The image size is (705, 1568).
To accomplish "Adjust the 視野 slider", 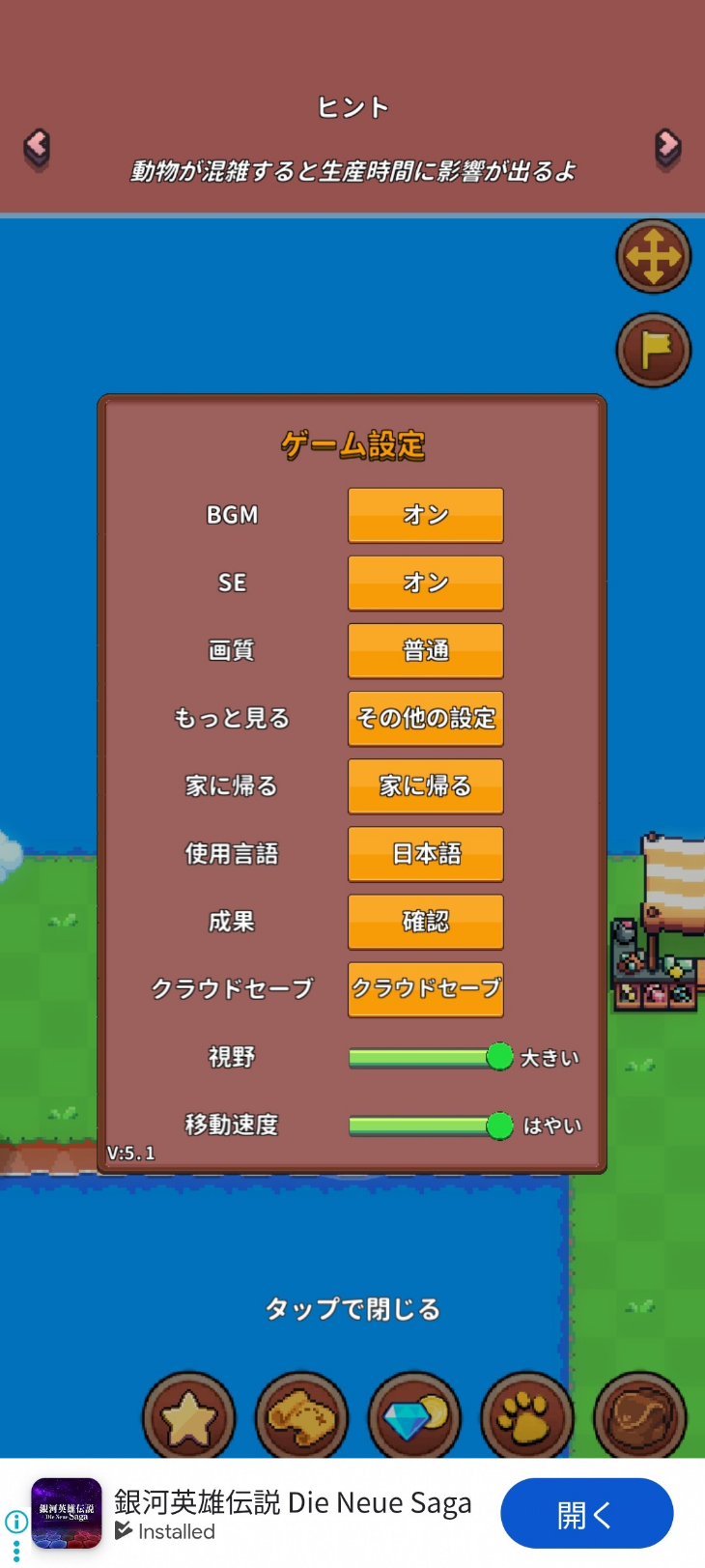I will (431, 1057).
